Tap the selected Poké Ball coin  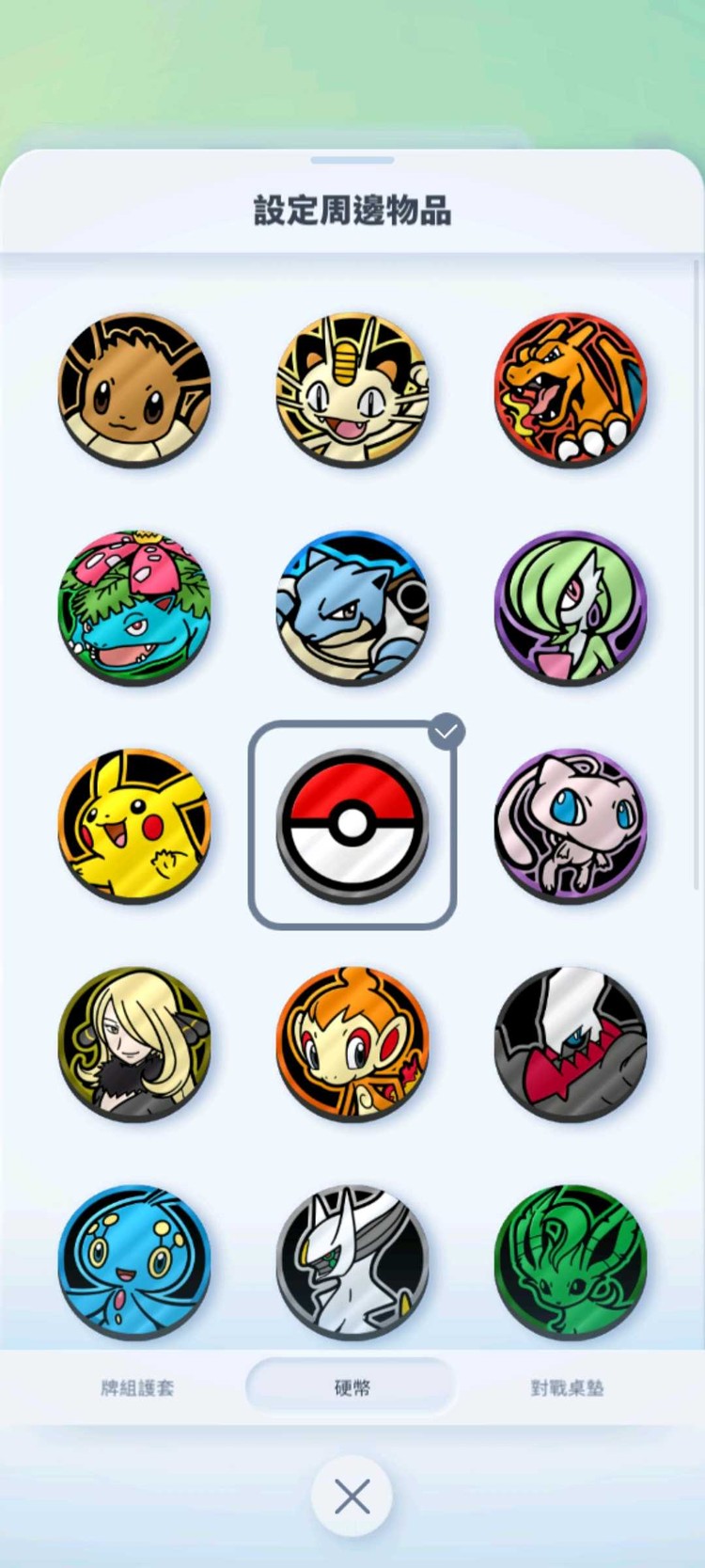point(352,825)
